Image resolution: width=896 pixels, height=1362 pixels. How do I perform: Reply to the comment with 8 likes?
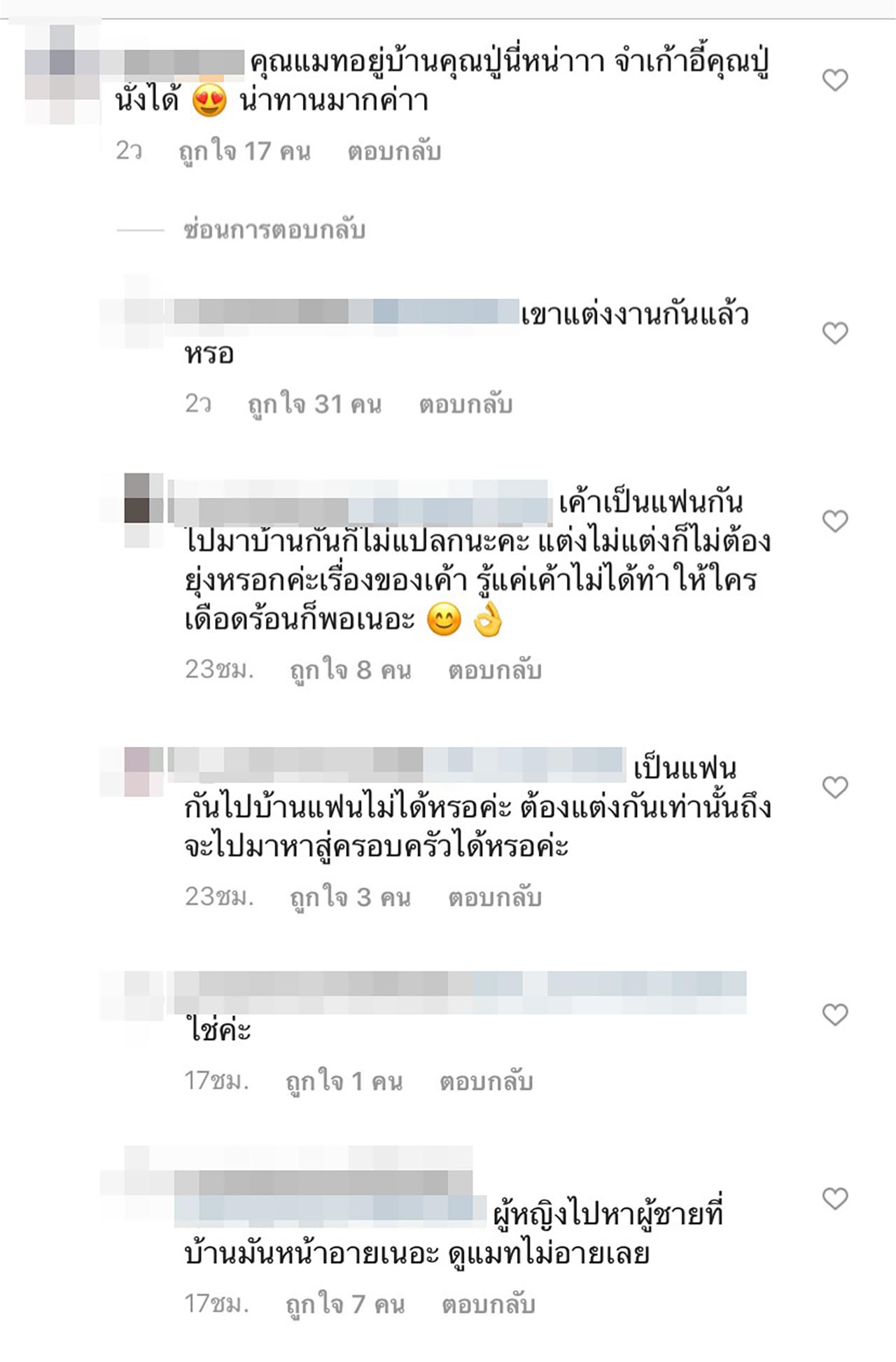(x=495, y=670)
